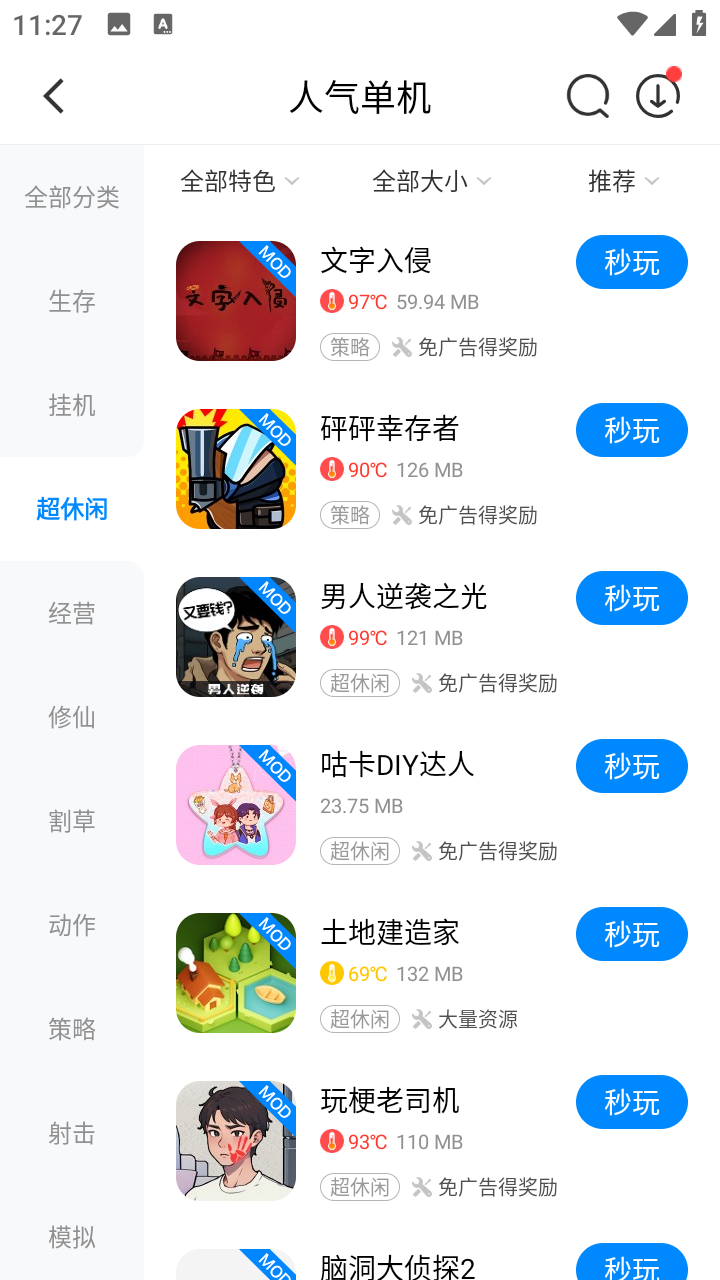Select the 策略 category in the left menu
Screen dimensions: 720x1280
tap(71, 1030)
